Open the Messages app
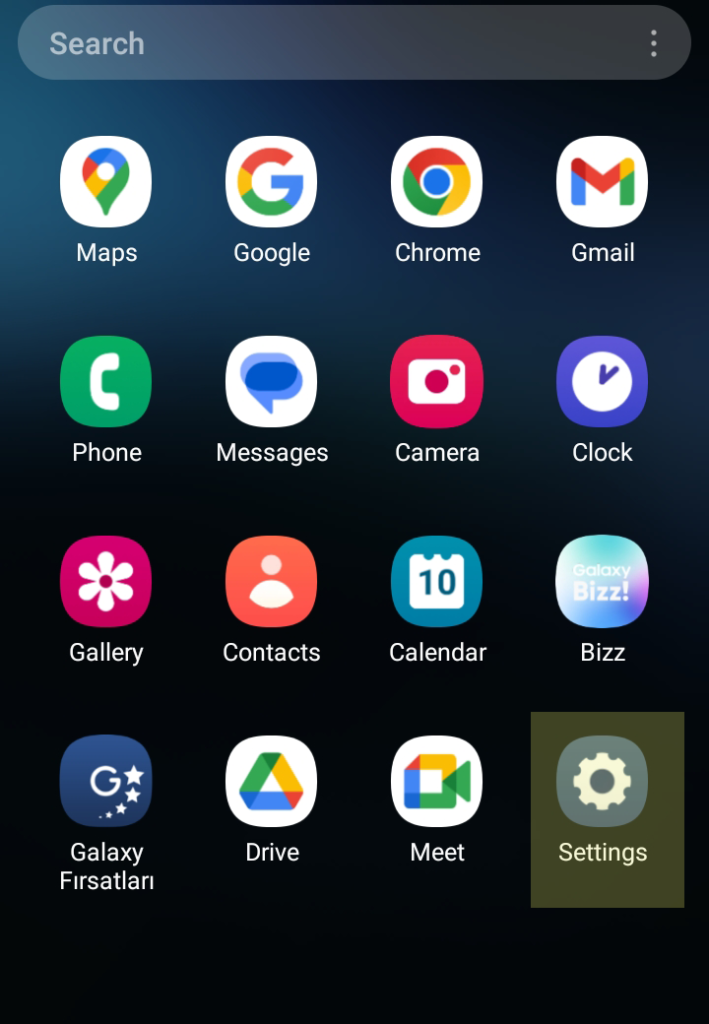 point(271,382)
